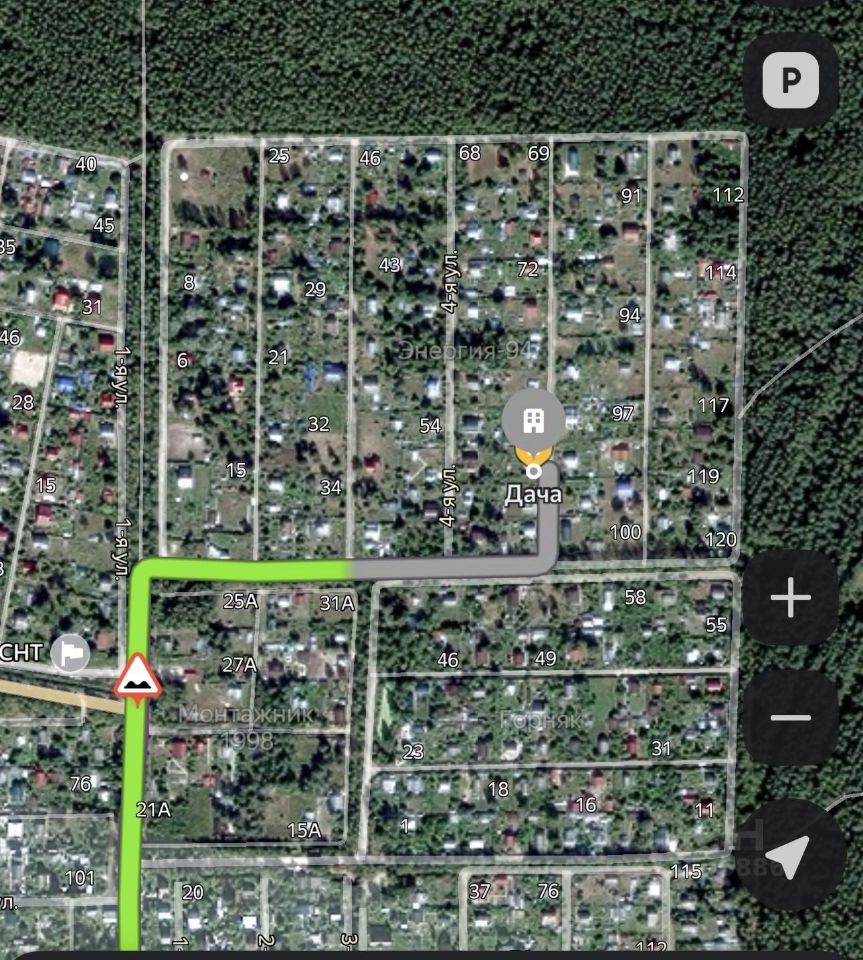Zoom in on the map

(x=790, y=598)
